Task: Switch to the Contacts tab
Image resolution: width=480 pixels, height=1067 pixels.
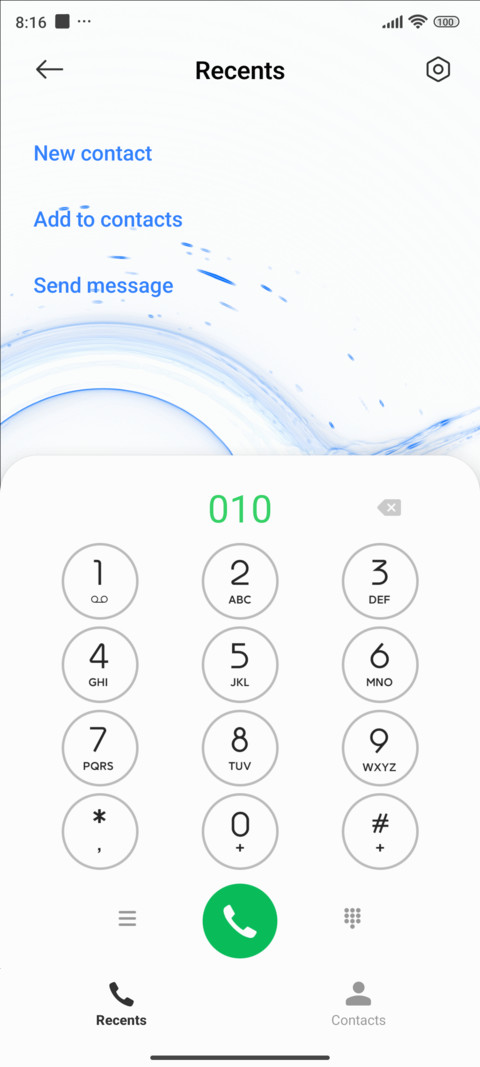Action: tap(358, 1004)
